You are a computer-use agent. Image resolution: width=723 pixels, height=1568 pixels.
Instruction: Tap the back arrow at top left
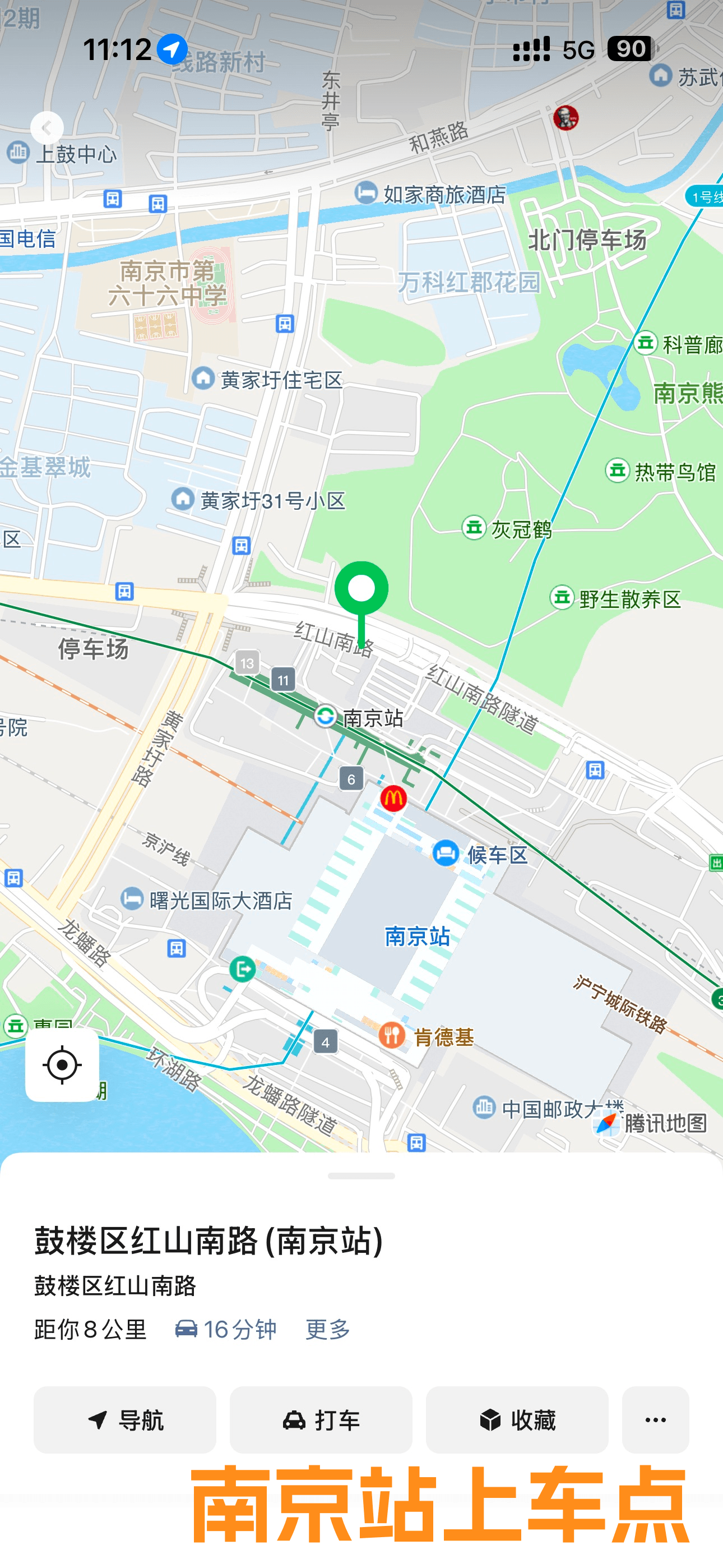[48, 128]
